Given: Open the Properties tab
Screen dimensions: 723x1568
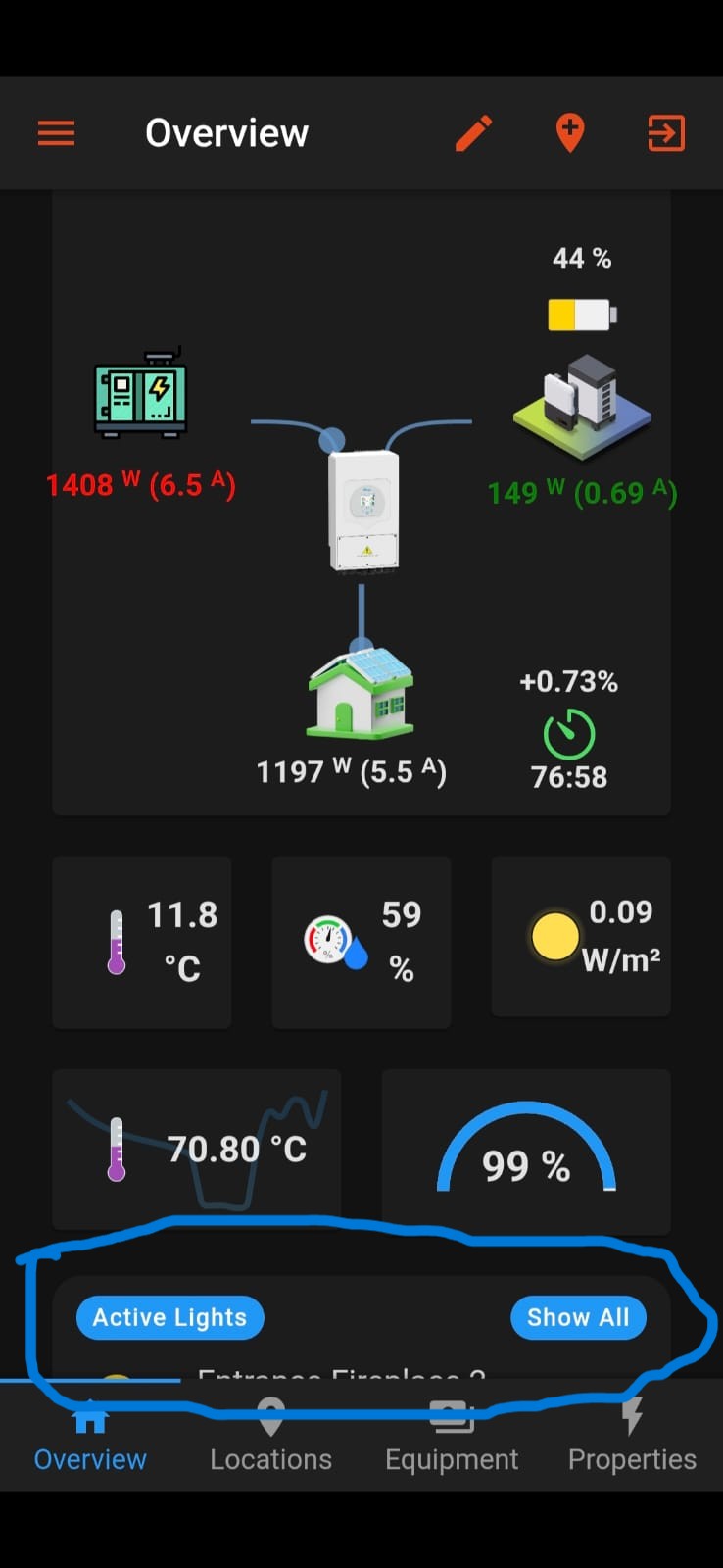Looking at the screenshot, I should (632, 1439).
